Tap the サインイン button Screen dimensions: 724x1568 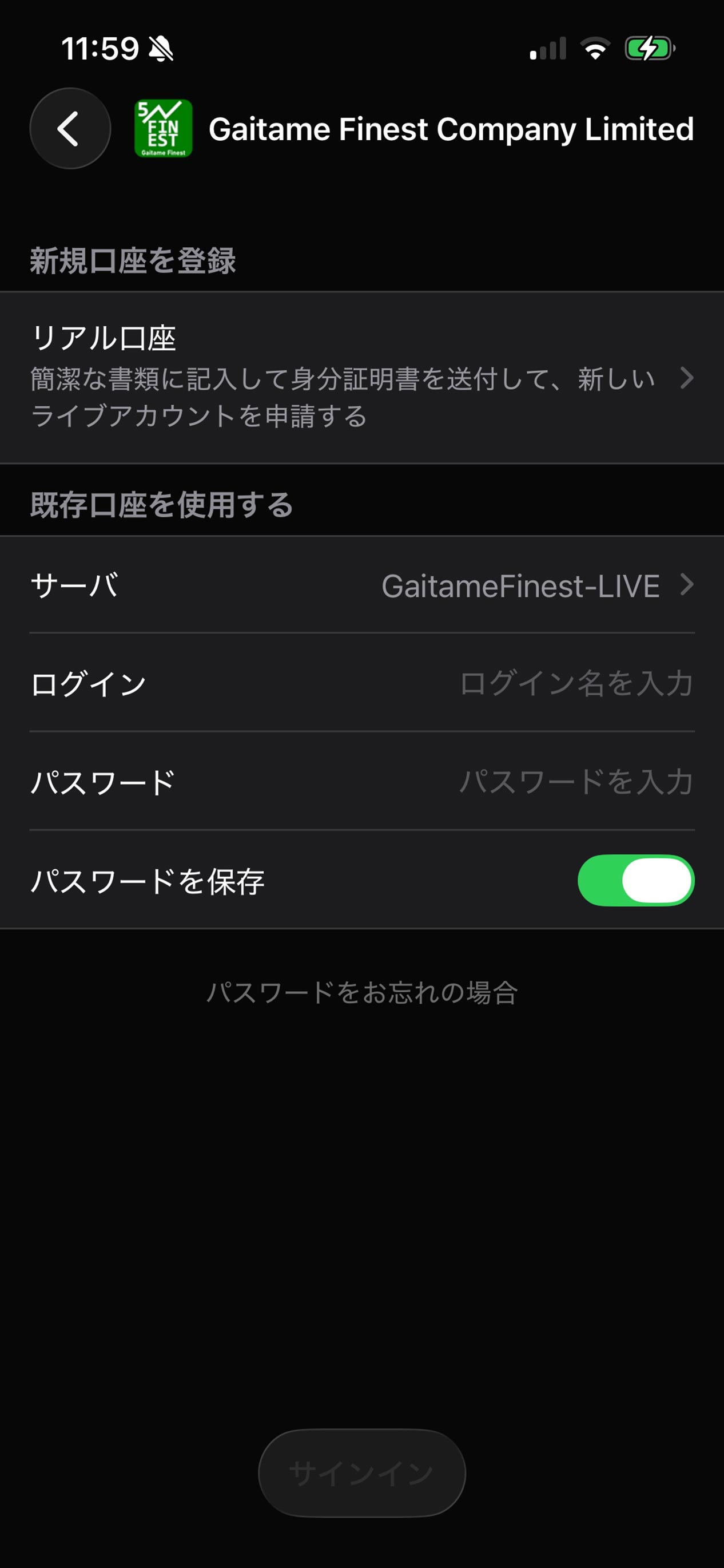click(362, 1473)
